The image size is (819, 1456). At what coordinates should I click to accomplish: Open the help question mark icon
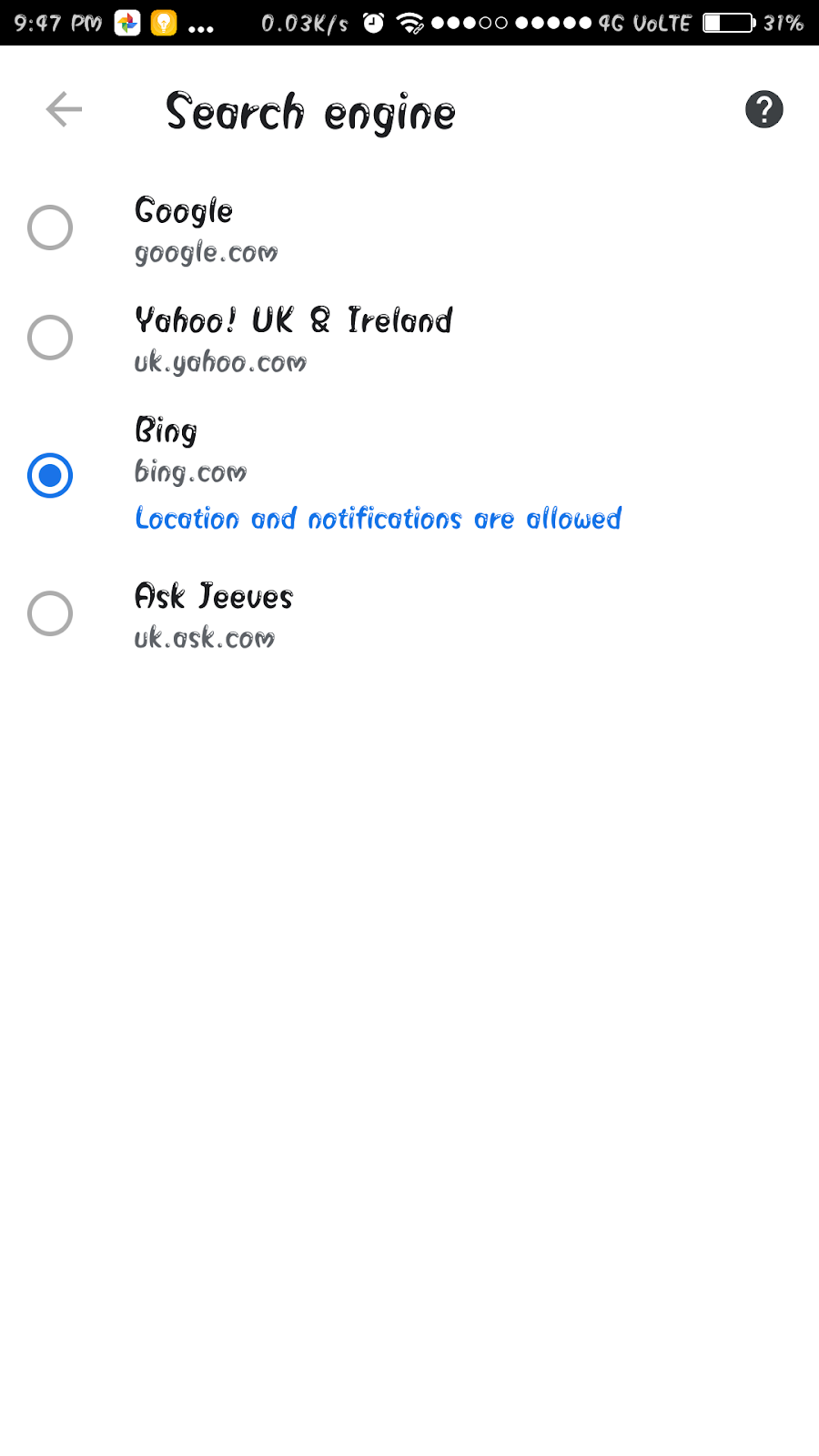[x=763, y=110]
